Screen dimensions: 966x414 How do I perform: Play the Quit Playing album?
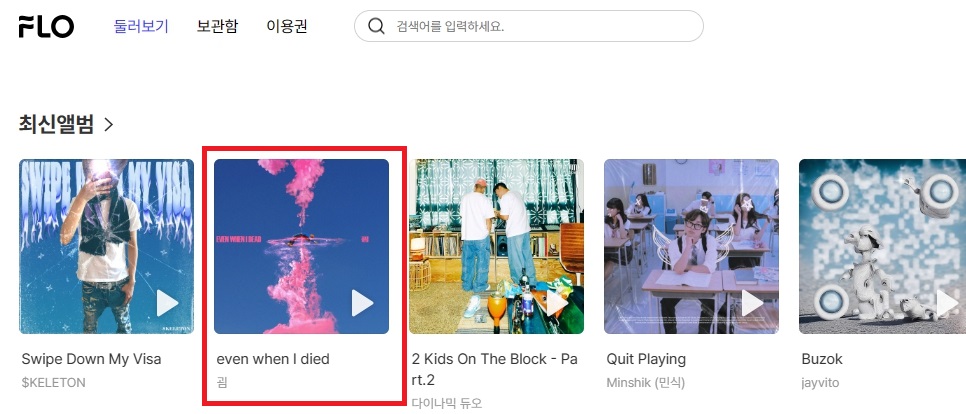click(x=752, y=304)
